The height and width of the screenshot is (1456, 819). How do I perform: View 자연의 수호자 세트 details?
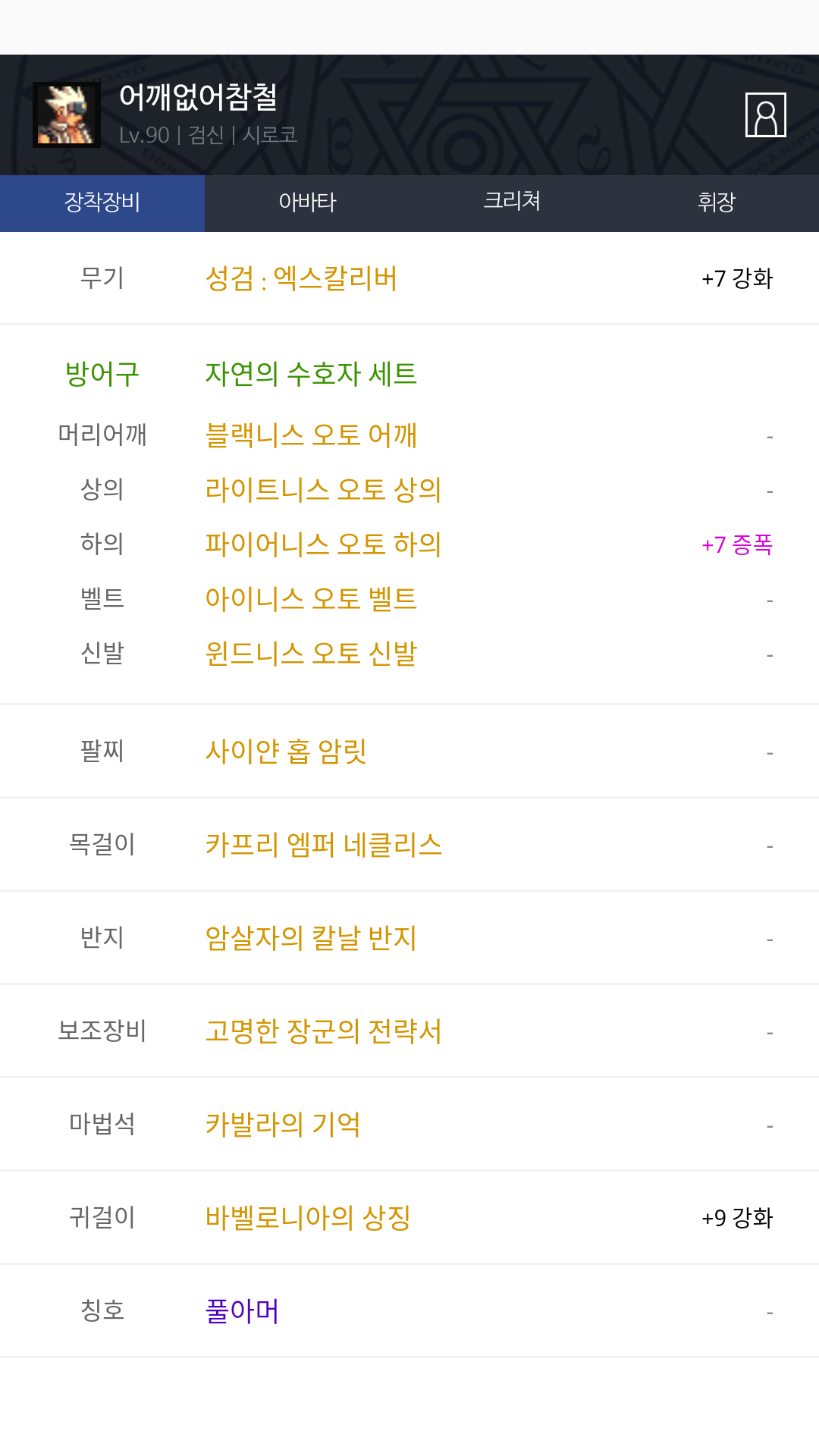click(311, 374)
